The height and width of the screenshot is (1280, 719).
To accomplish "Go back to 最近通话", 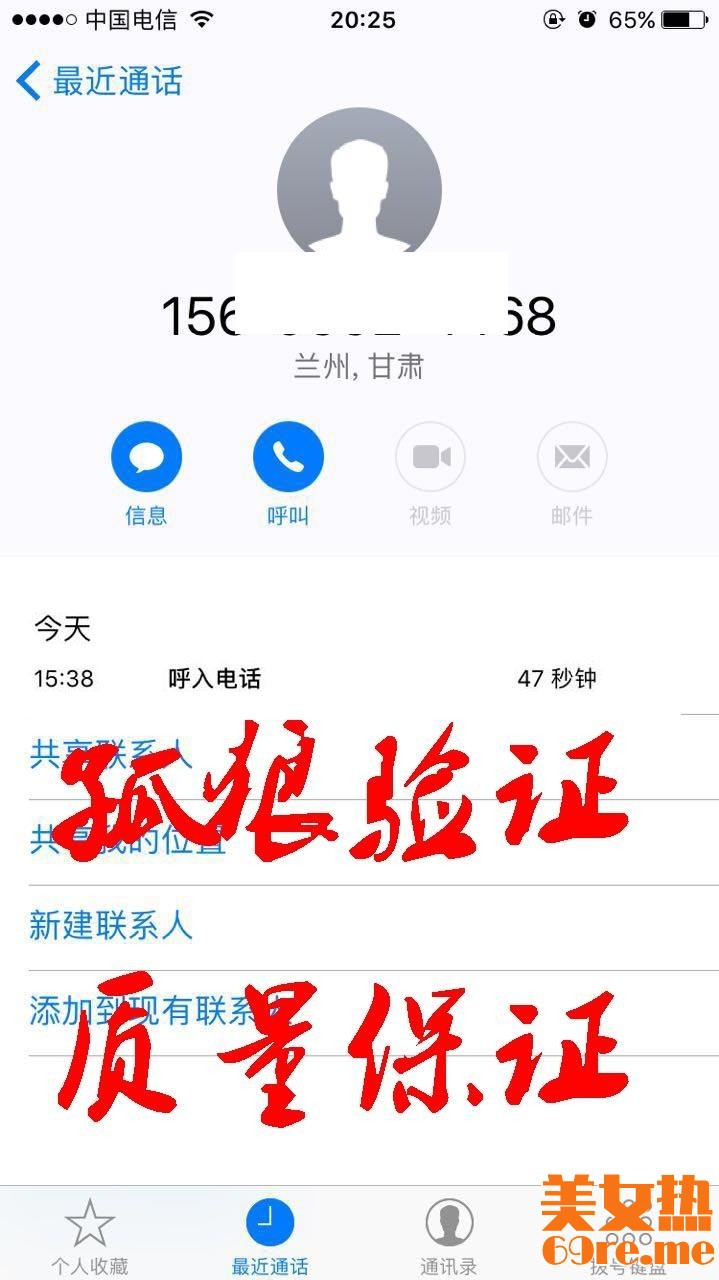I will (98, 81).
